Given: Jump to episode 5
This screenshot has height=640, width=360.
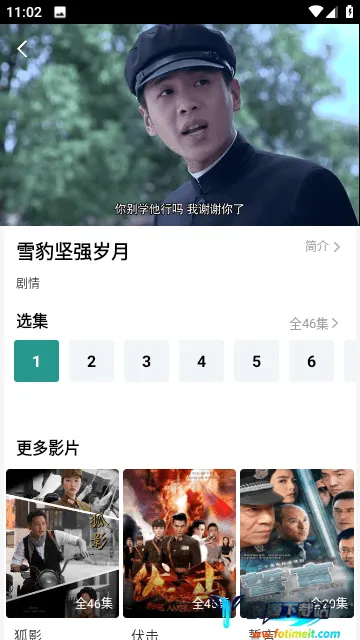Looking at the screenshot, I should click(256, 361).
